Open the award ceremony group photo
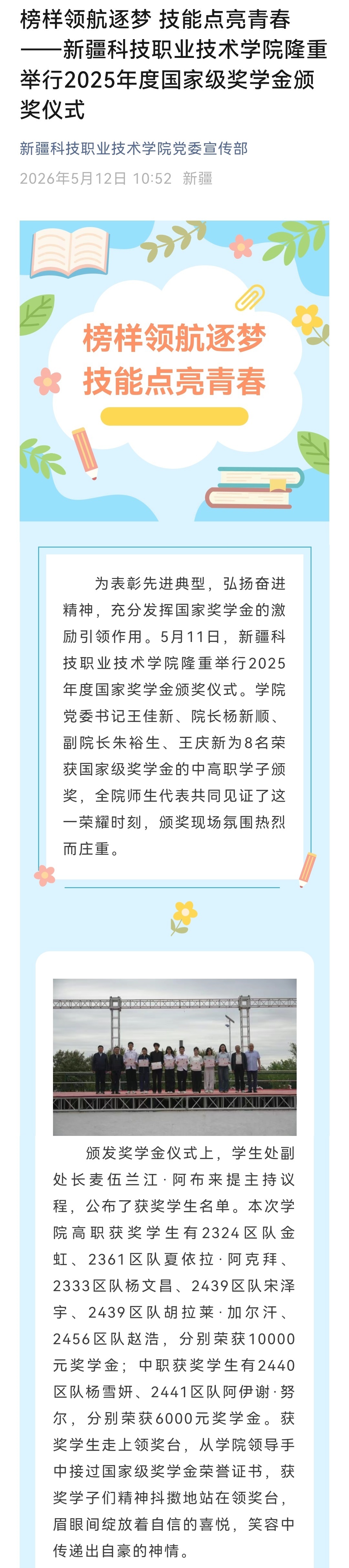The image size is (349, 1568). click(x=174, y=1057)
